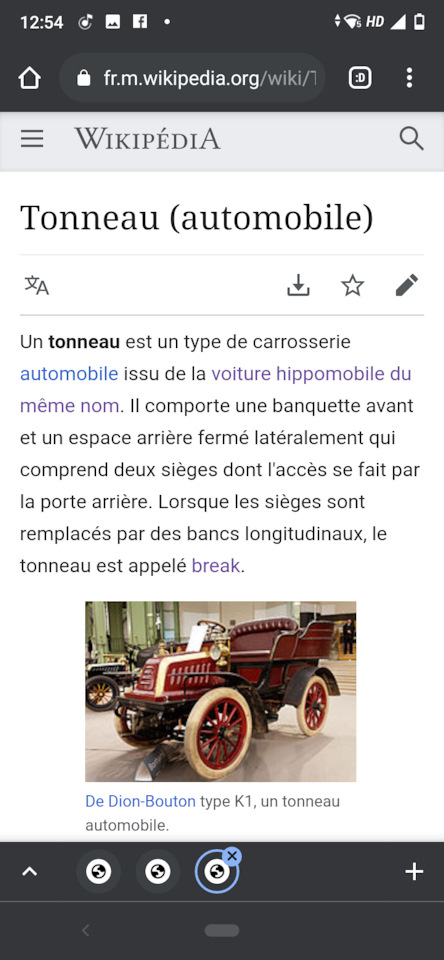Go back with the system back button
Screen dimensions: 444x960
pyautogui.click(x=86, y=931)
